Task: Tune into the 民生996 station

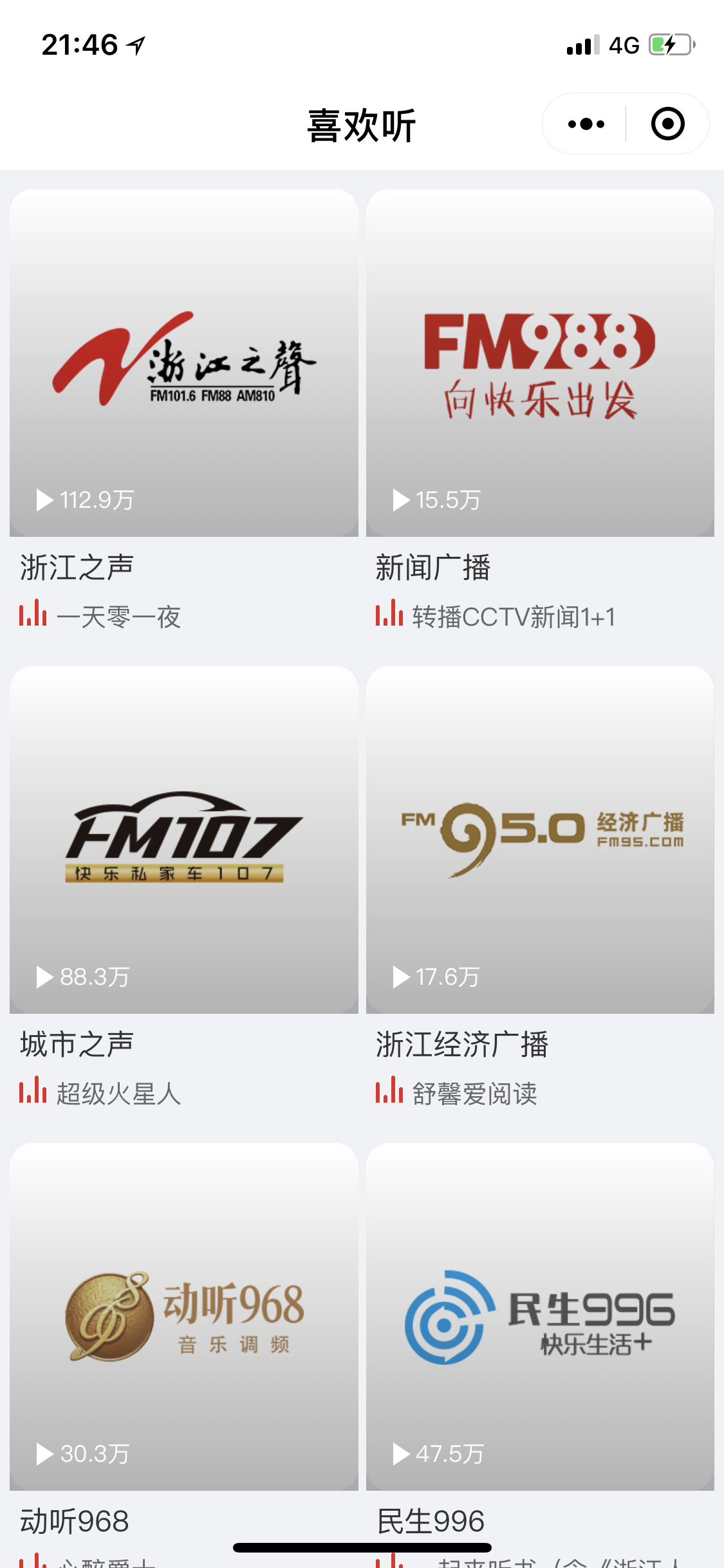Action: pos(540,1317)
